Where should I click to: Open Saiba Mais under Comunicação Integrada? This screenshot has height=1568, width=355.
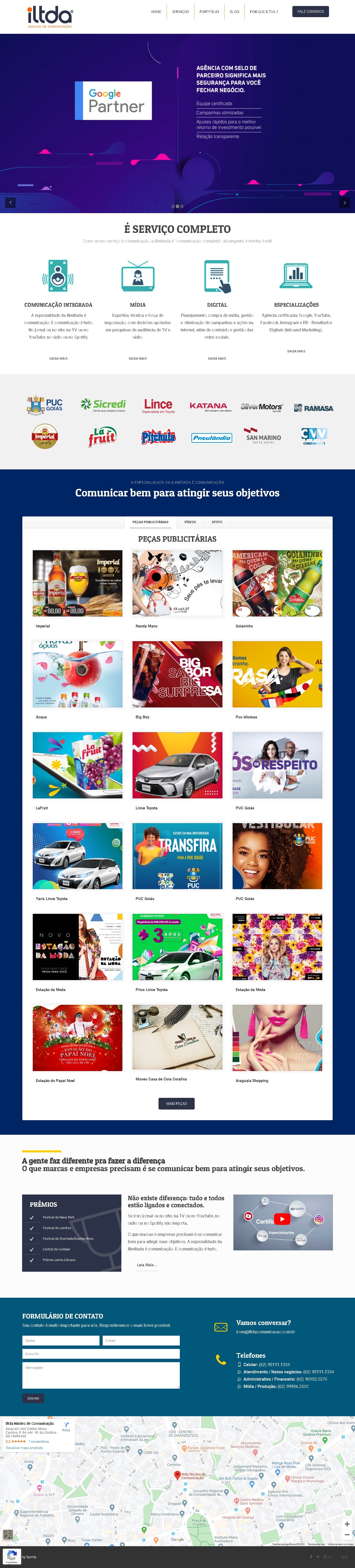point(58,358)
